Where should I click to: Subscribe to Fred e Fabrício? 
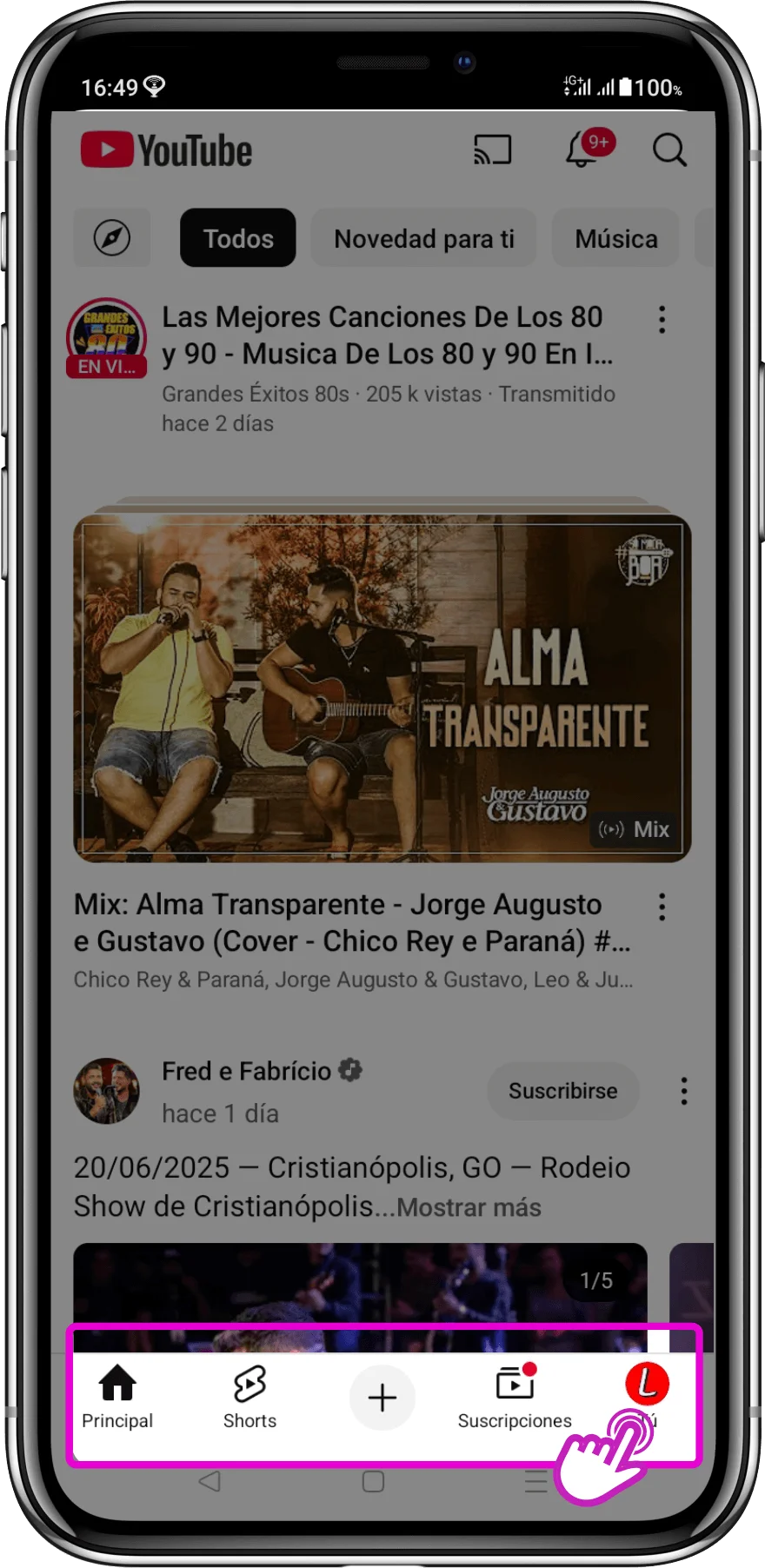point(562,1091)
